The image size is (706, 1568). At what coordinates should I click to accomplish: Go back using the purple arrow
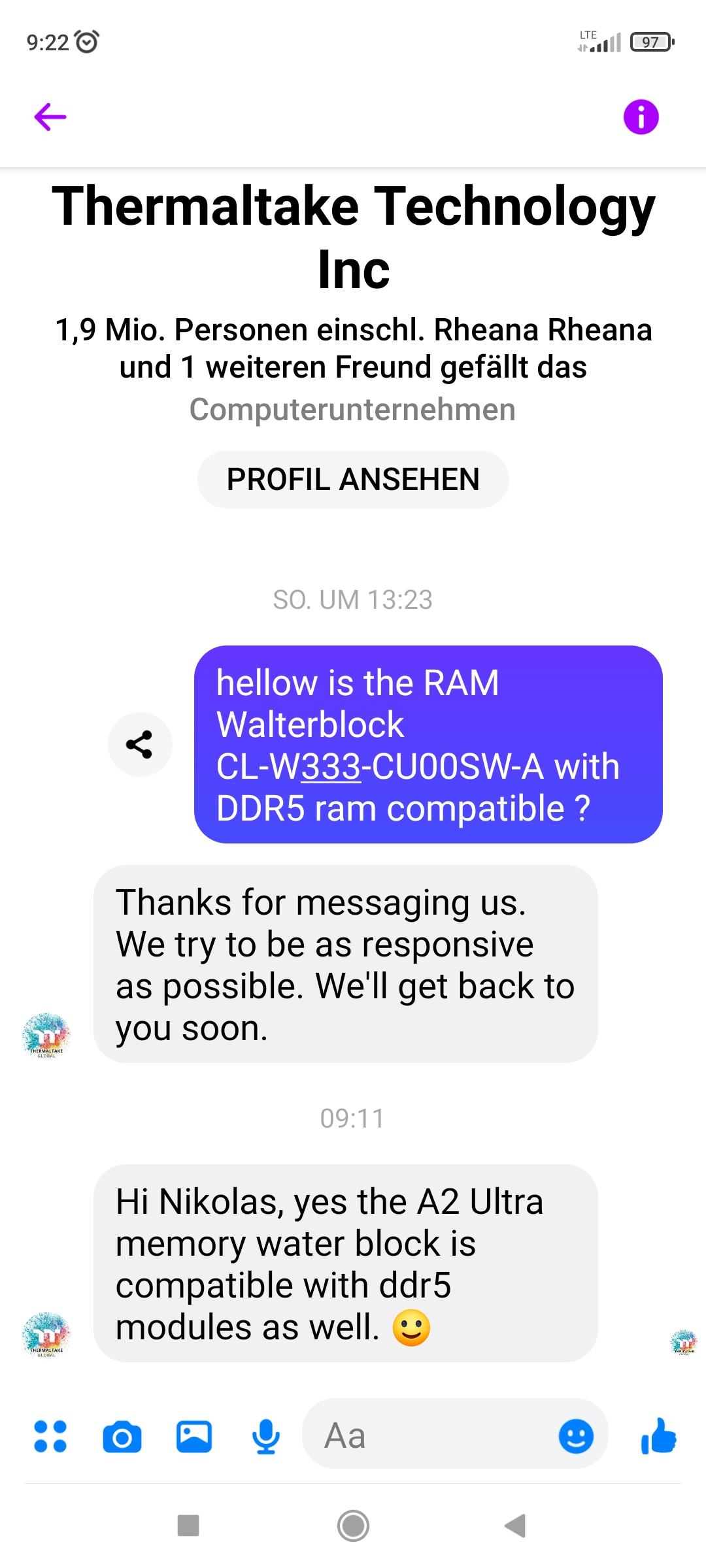50,118
